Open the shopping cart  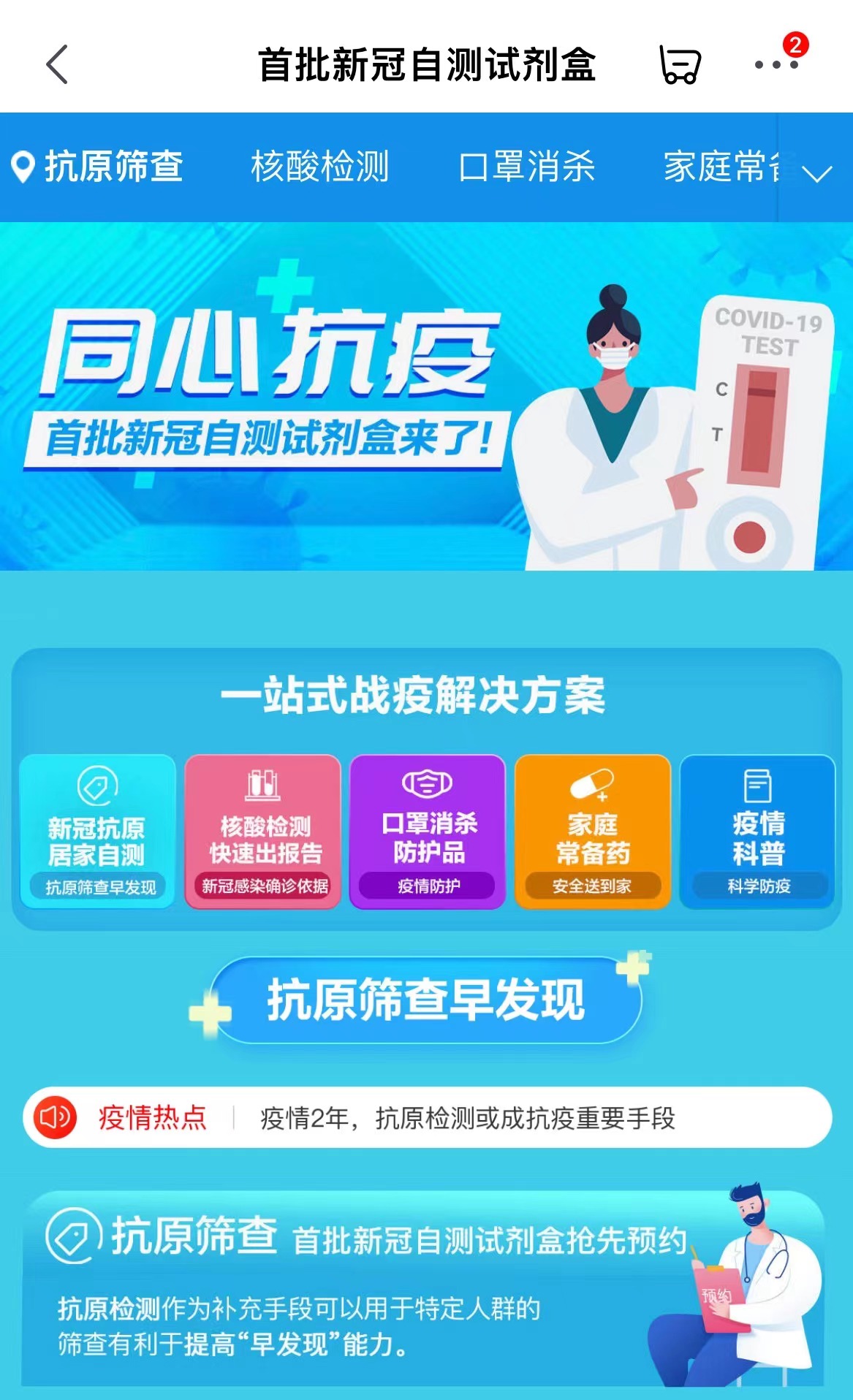point(680,65)
